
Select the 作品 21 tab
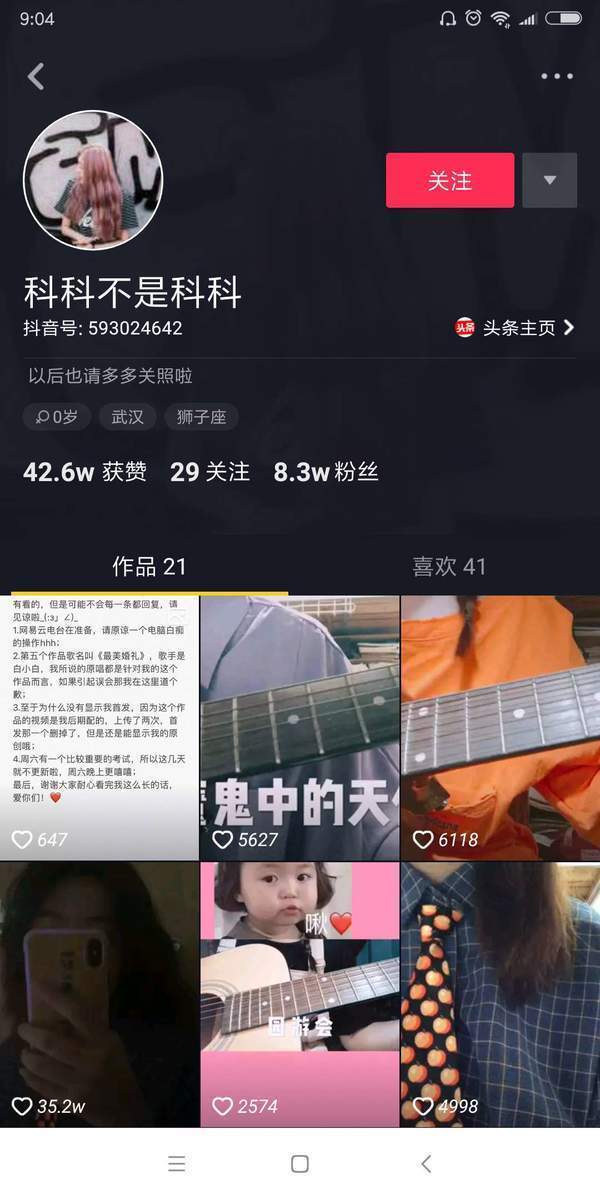[x=149, y=567]
